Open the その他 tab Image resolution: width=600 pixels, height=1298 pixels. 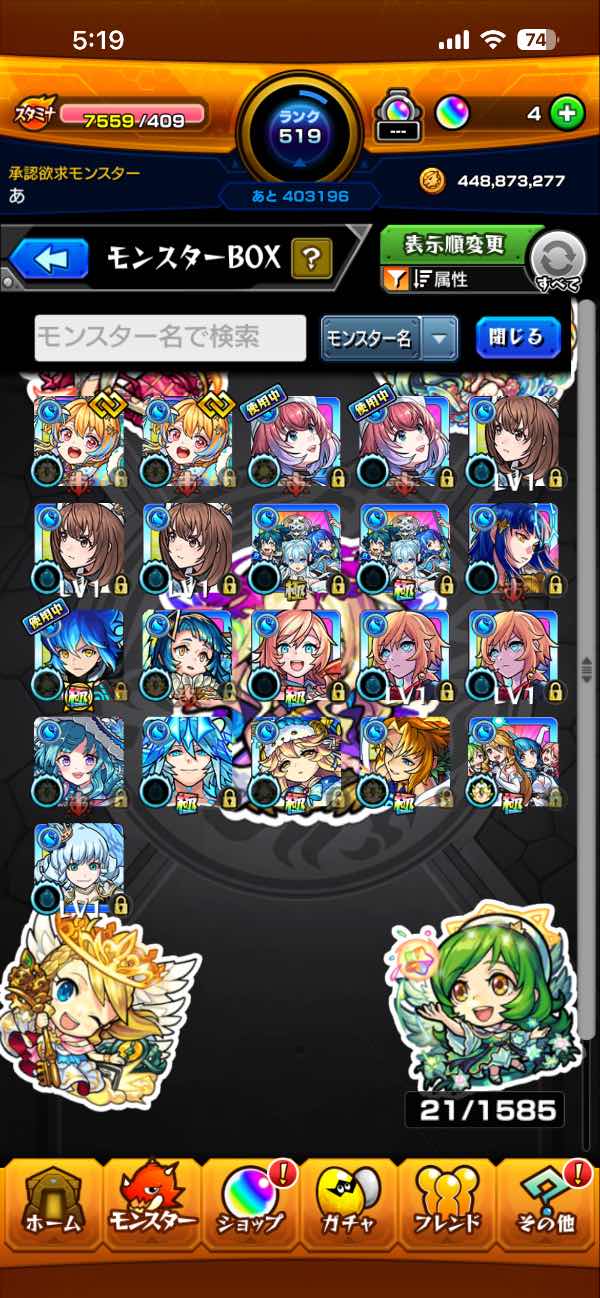tap(546, 1206)
